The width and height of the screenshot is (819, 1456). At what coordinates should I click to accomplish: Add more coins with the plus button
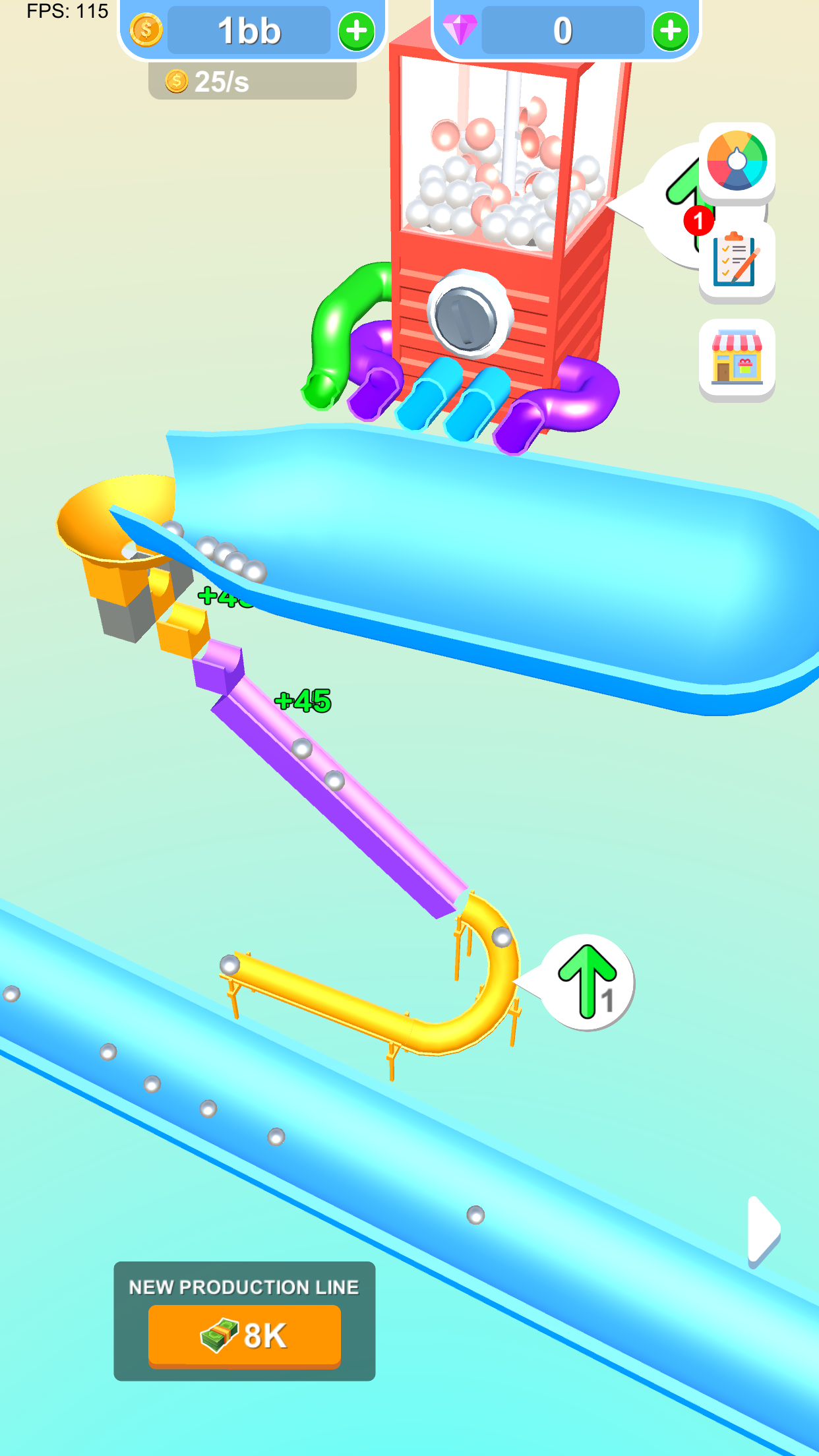click(356, 30)
